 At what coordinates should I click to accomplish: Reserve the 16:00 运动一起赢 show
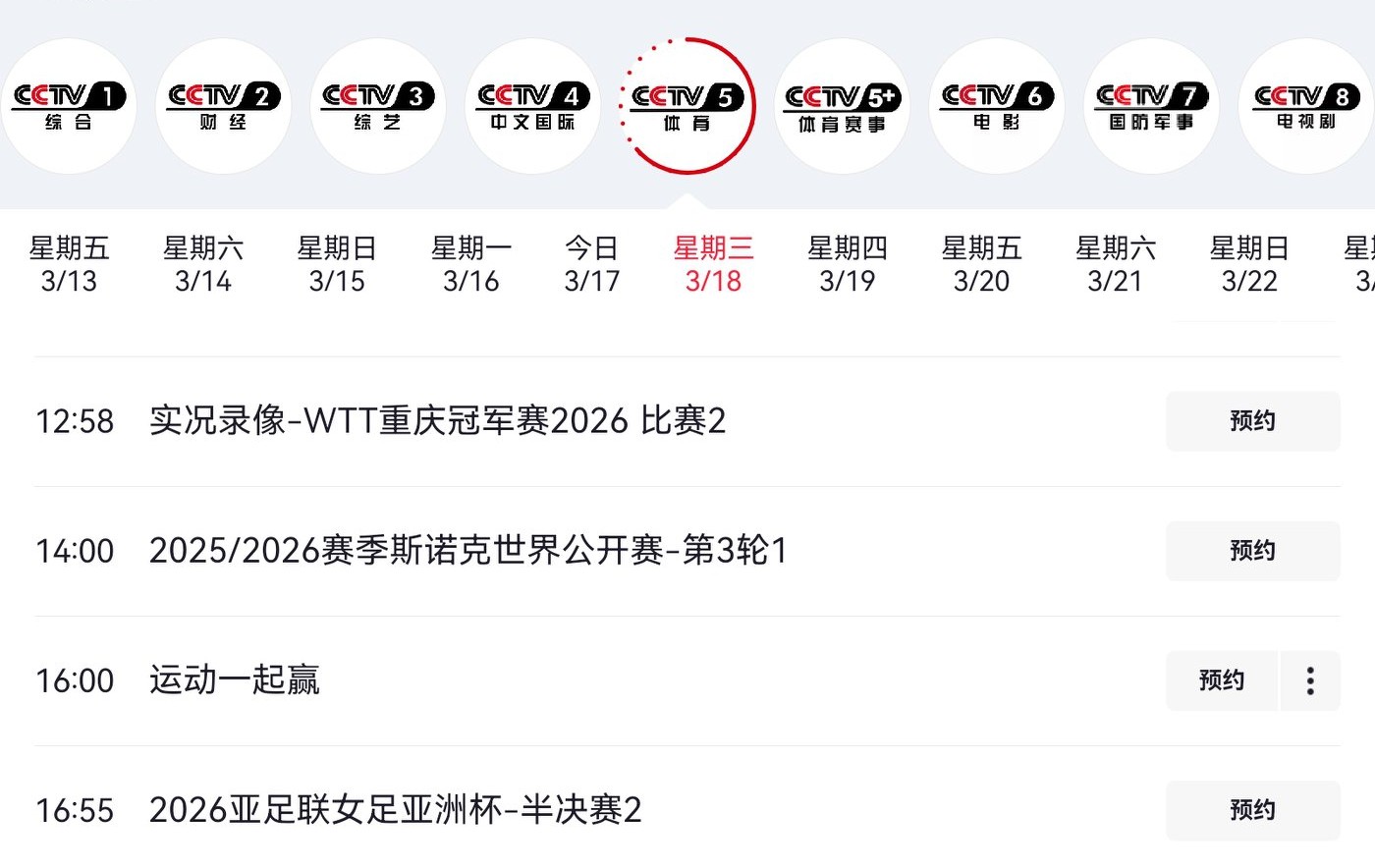coord(1222,680)
